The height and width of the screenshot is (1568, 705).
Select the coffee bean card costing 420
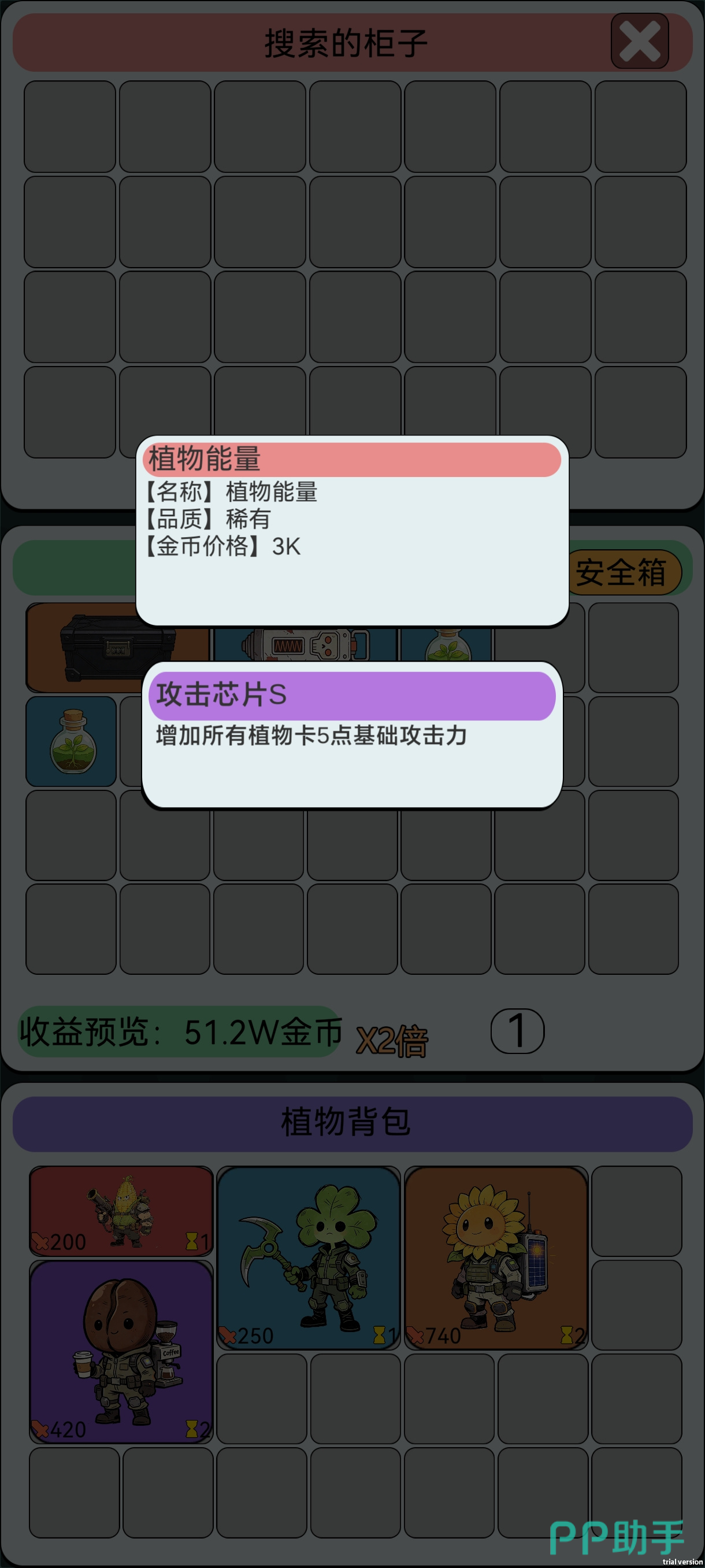tap(121, 1351)
